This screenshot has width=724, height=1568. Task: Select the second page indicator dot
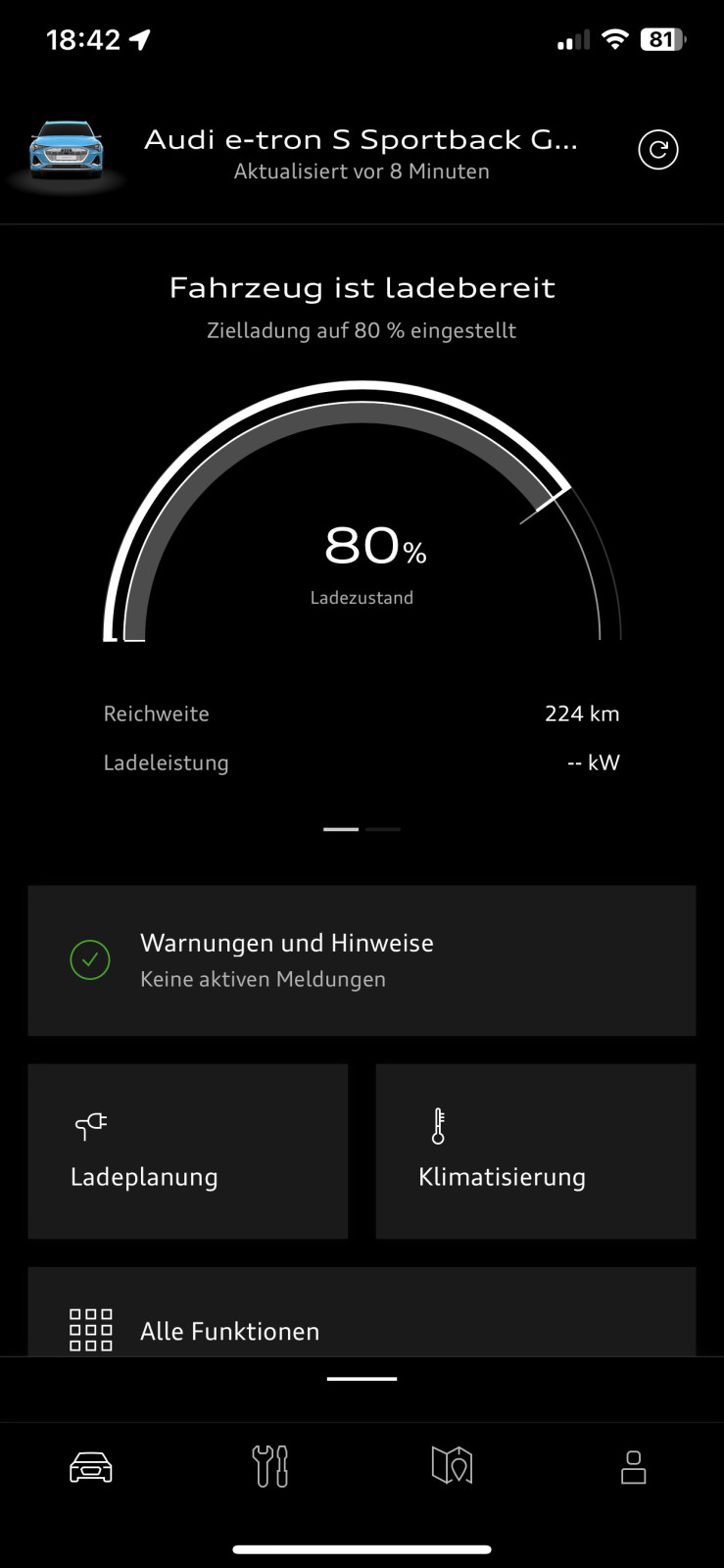tap(385, 828)
